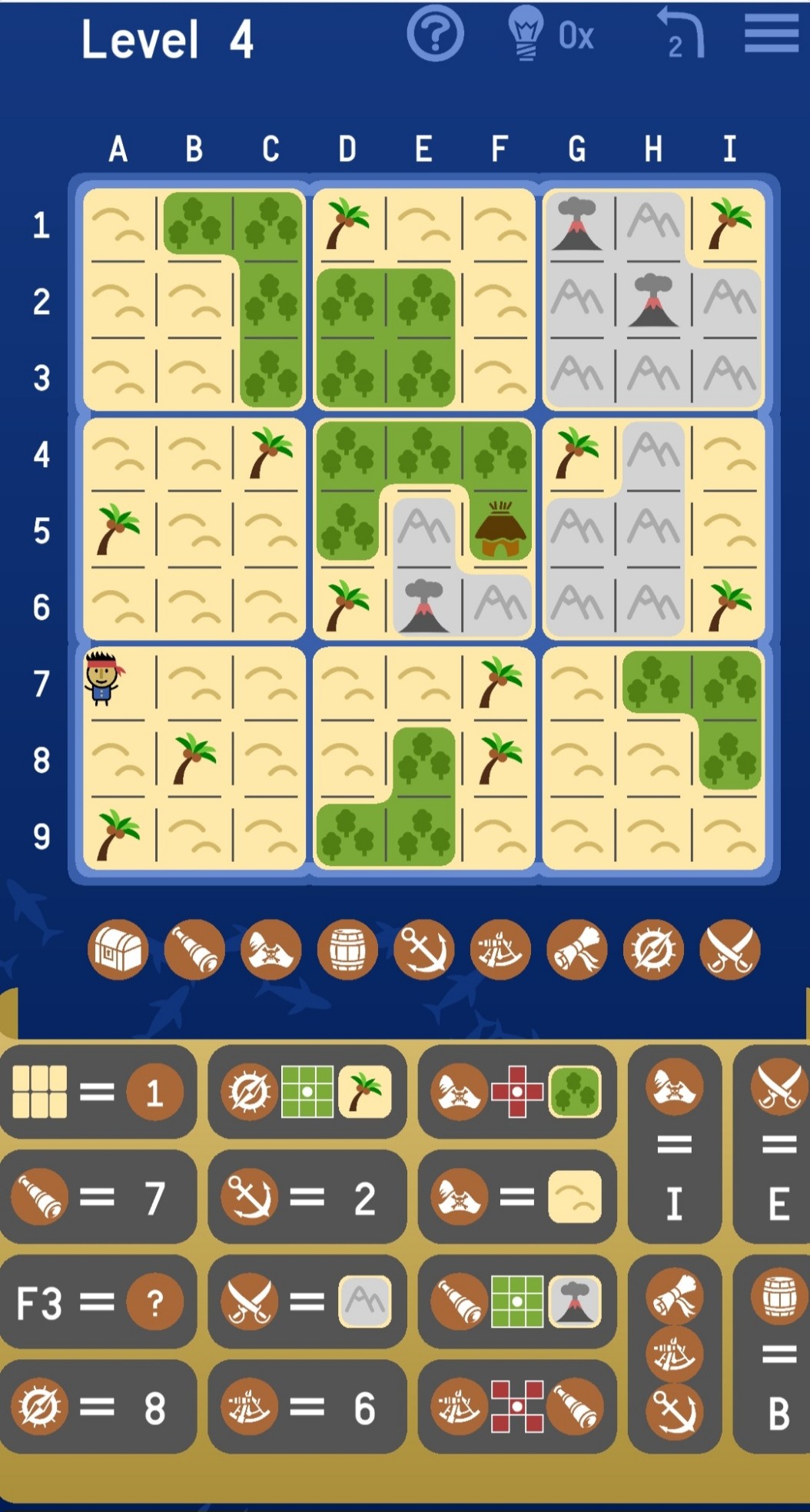Pick the barrel token in the row
This screenshot has height=1512, width=810.
click(x=347, y=950)
